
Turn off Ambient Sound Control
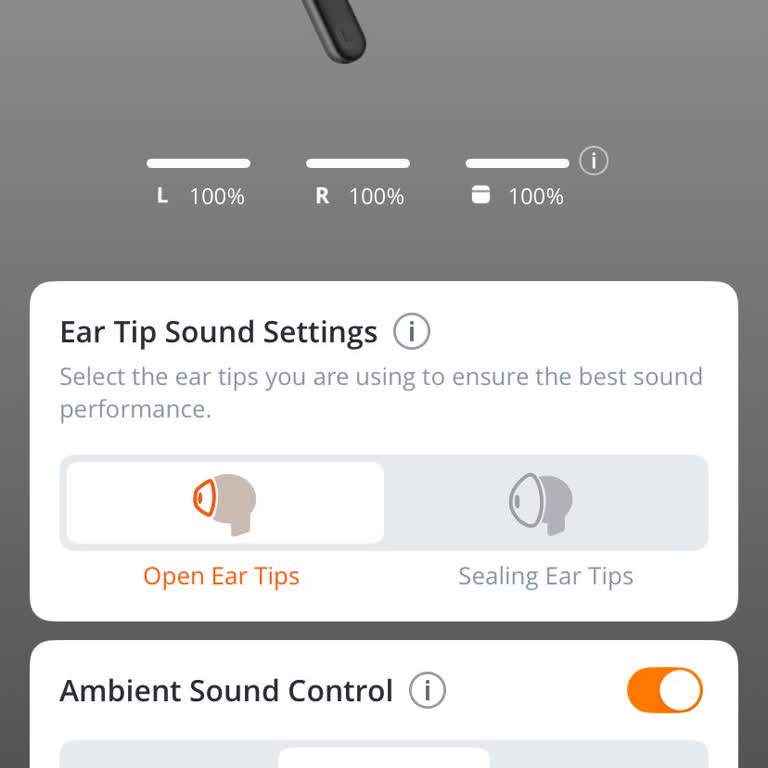(664, 691)
